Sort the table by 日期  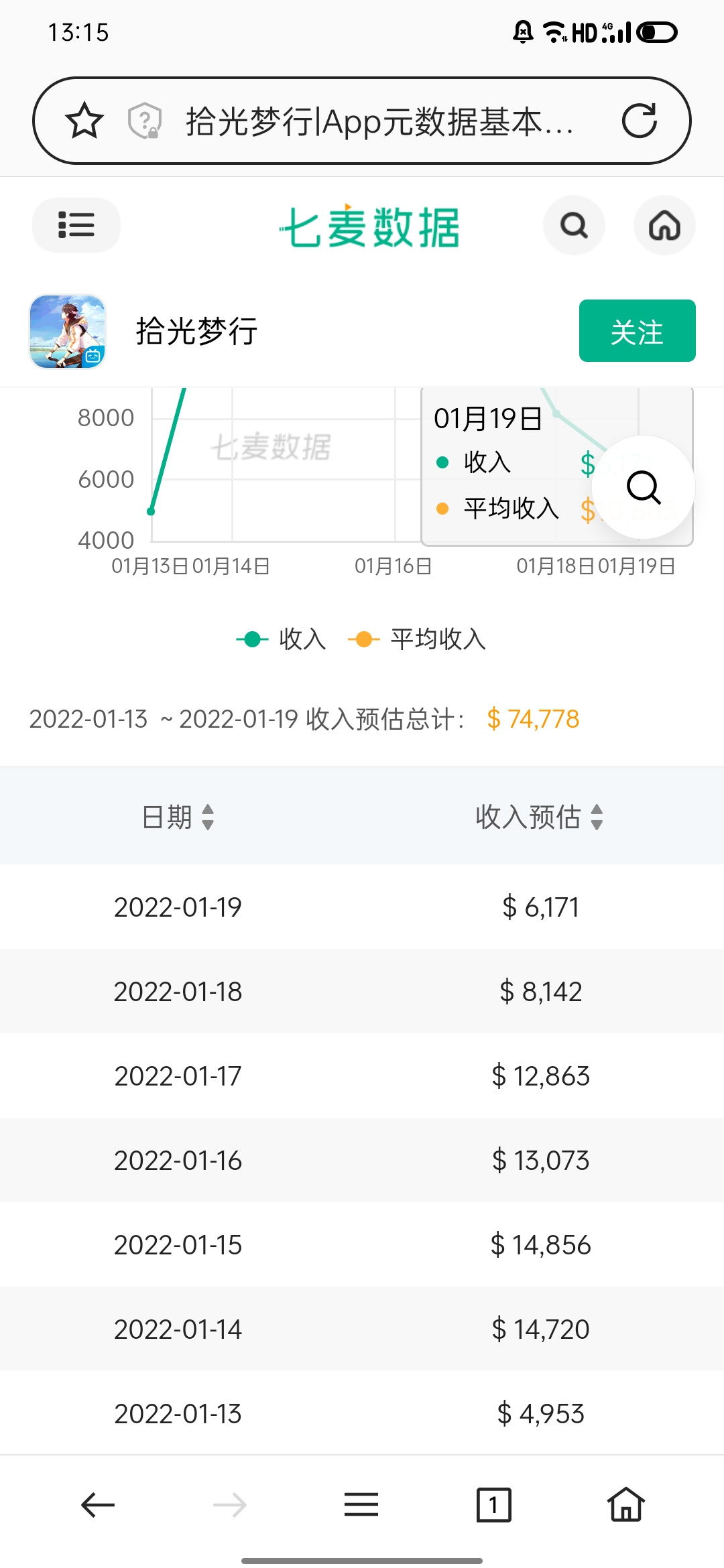click(178, 817)
